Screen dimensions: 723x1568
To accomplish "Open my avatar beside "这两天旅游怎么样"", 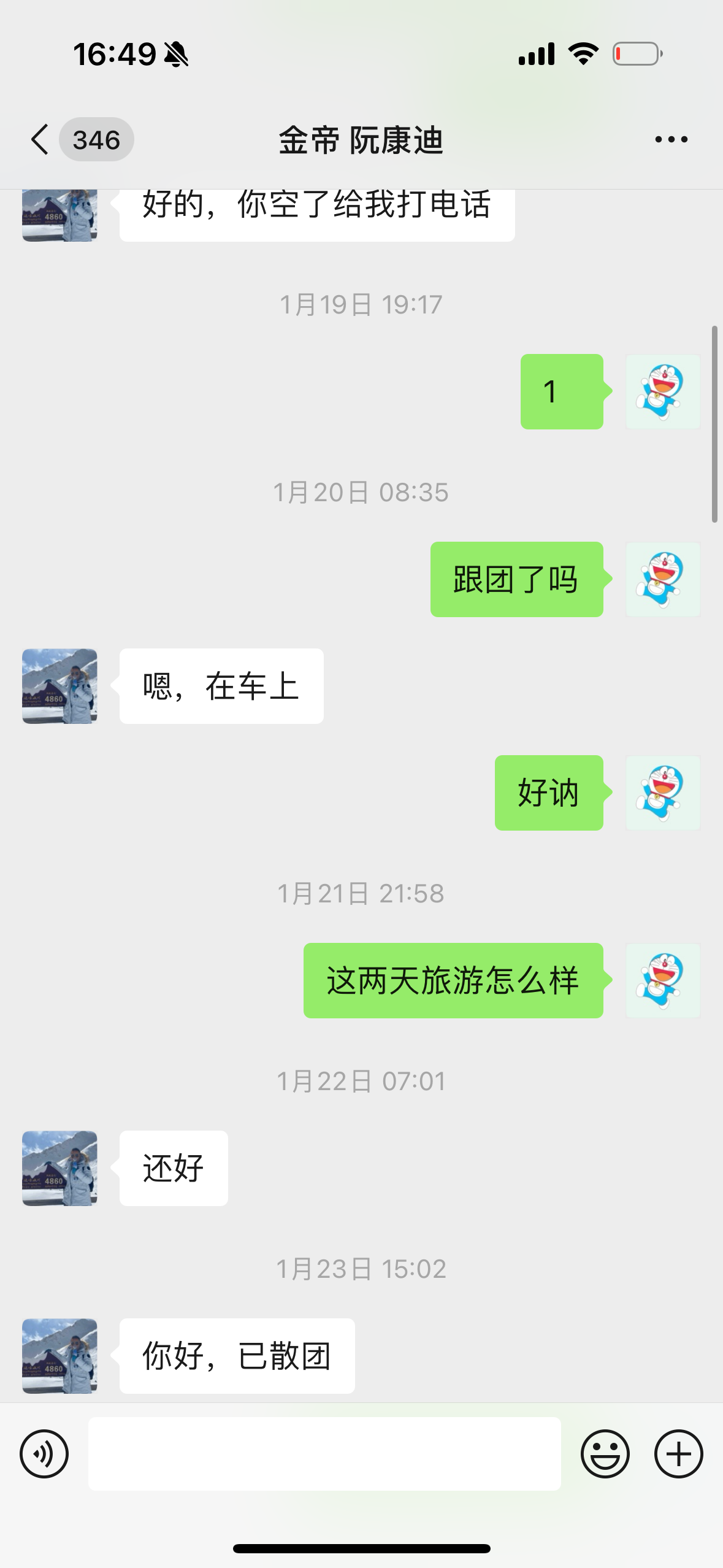I will pyautogui.click(x=662, y=980).
